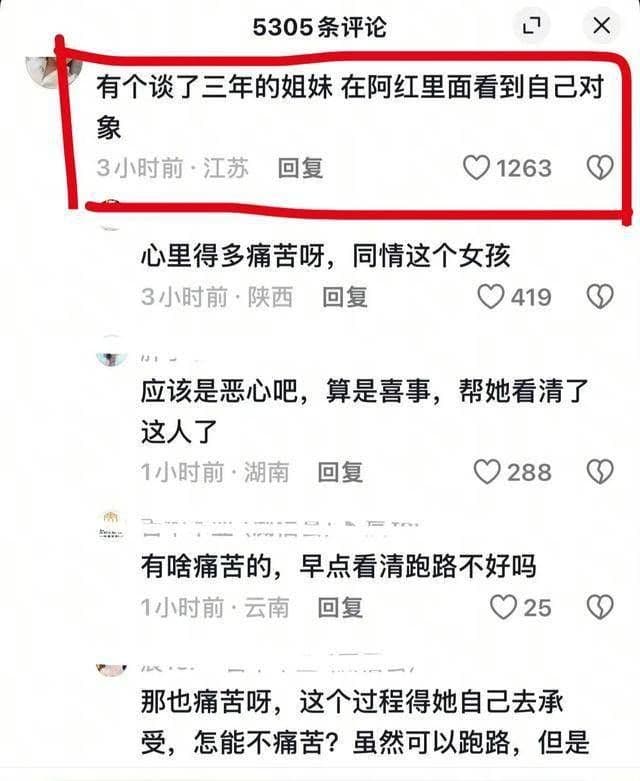Dislike the Jiangsu comment about 阿红

[598, 168]
